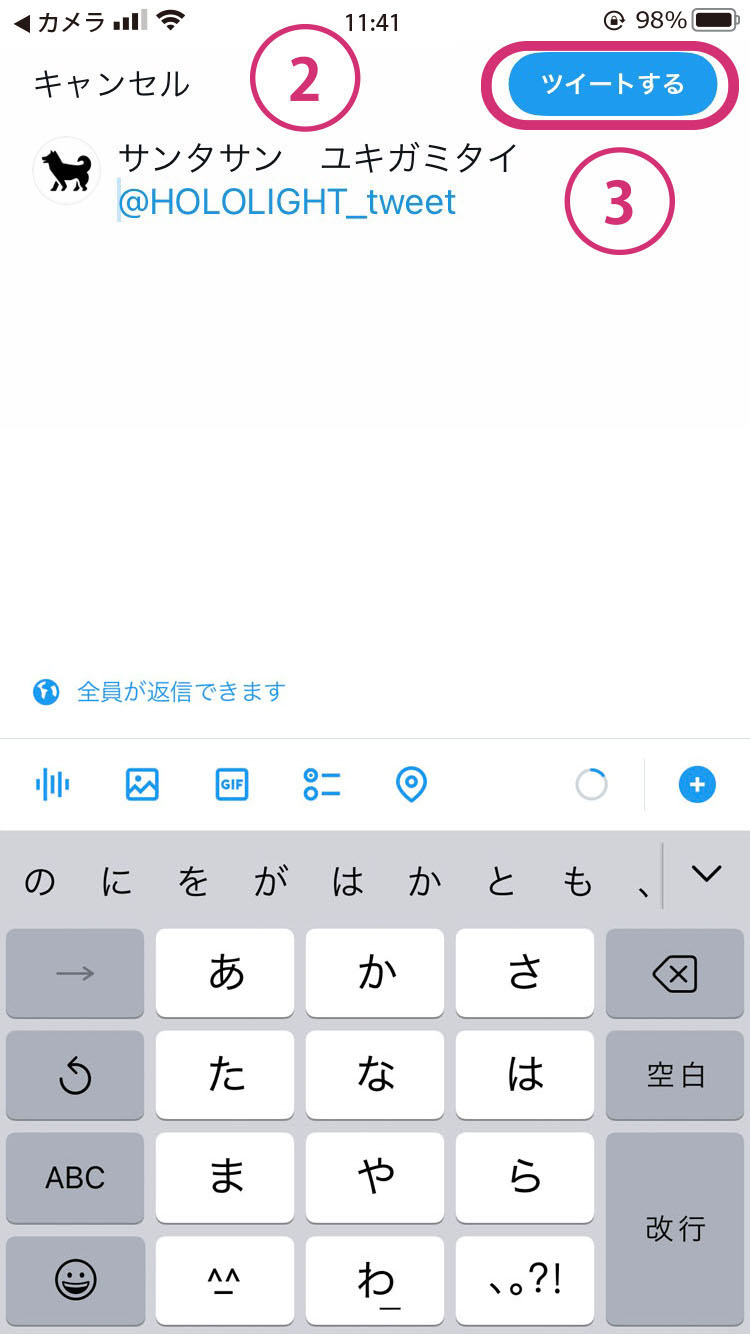Expand keyboard suggestions with the chevron

(706, 874)
